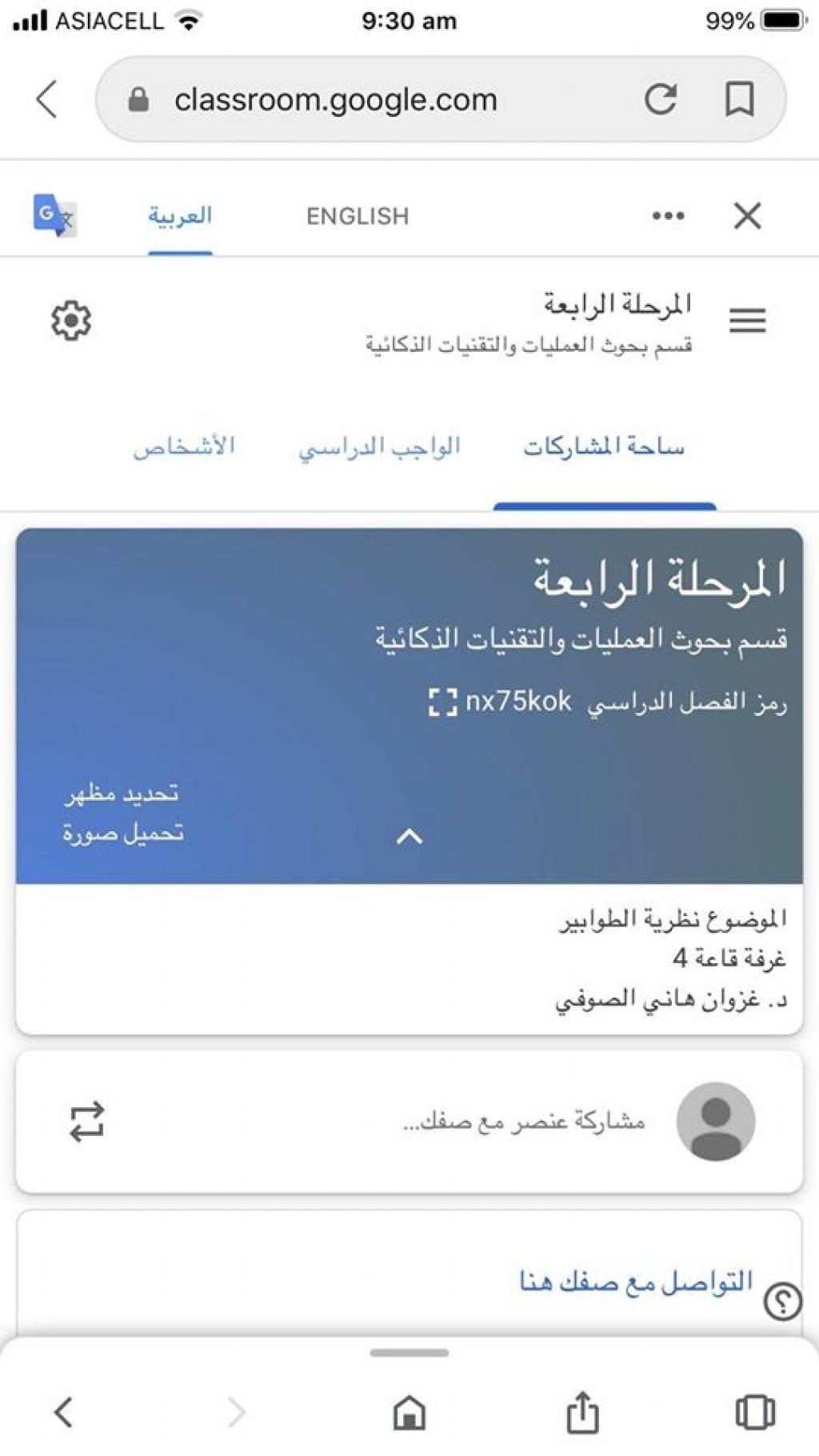This screenshot has width=819, height=1456.
Task: Reload the classroom.google.com page
Action: (x=660, y=99)
